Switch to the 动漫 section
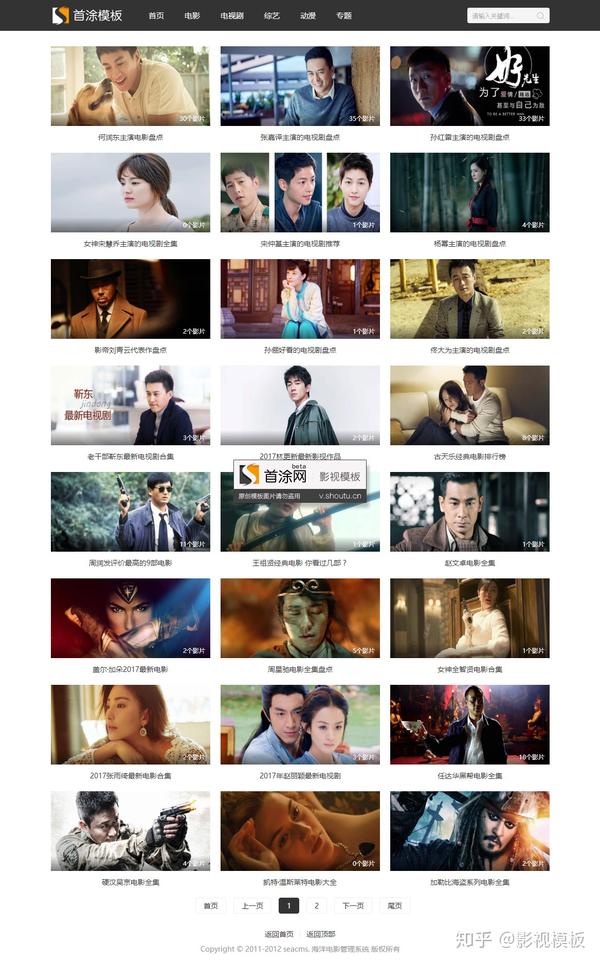The height and width of the screenshot is (964, 600). pyautogui.click(x=308, y=16)
